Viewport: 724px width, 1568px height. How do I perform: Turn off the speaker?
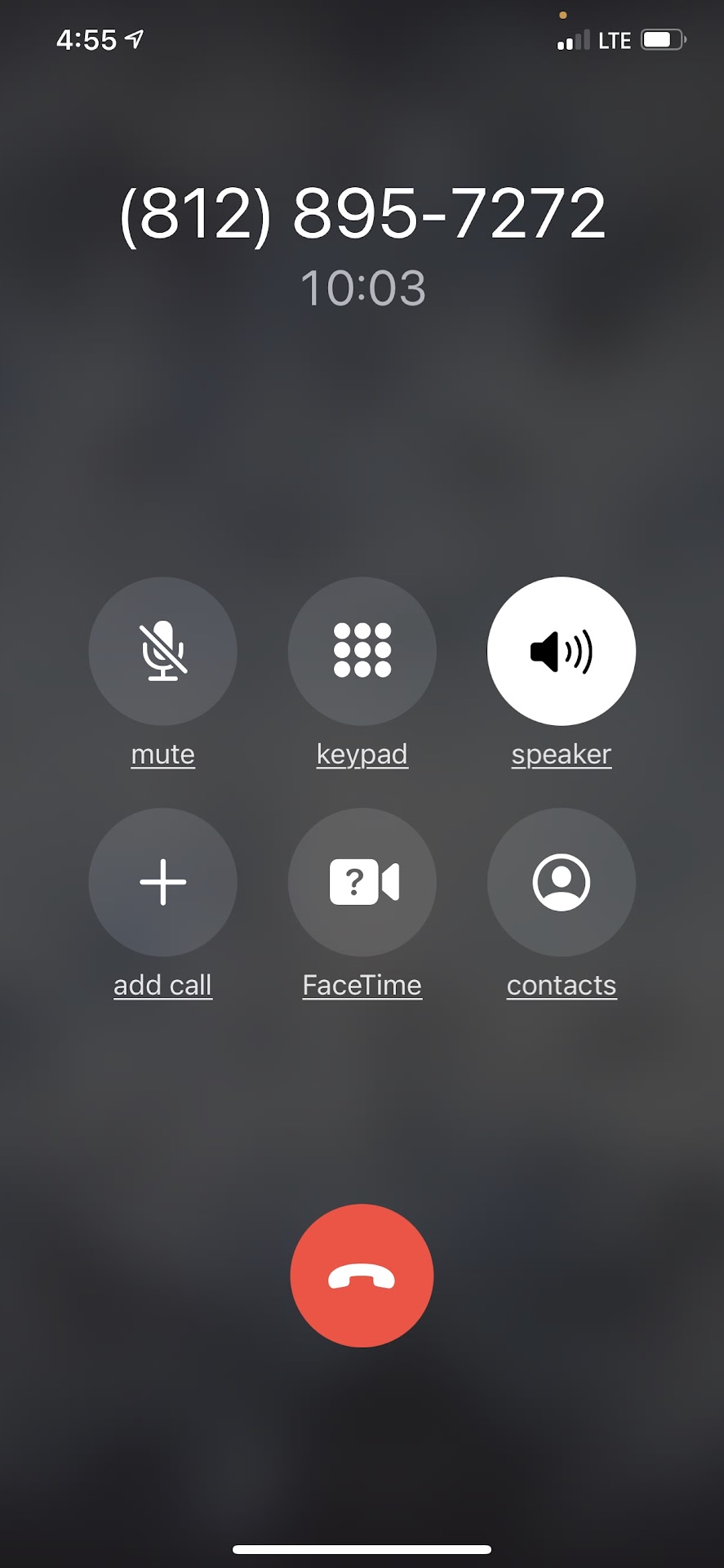[561, 651]
